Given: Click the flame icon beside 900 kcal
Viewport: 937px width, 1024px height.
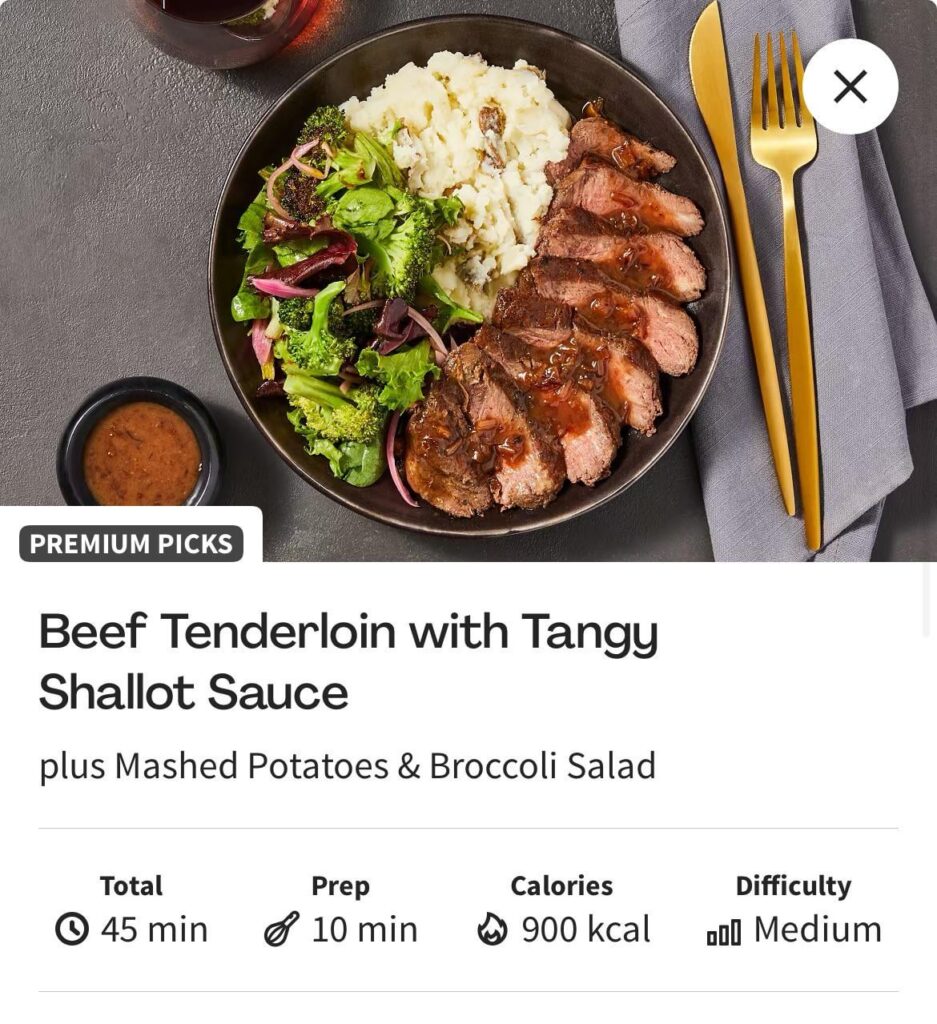Looking at the screenshot, I should pos(492,928).
